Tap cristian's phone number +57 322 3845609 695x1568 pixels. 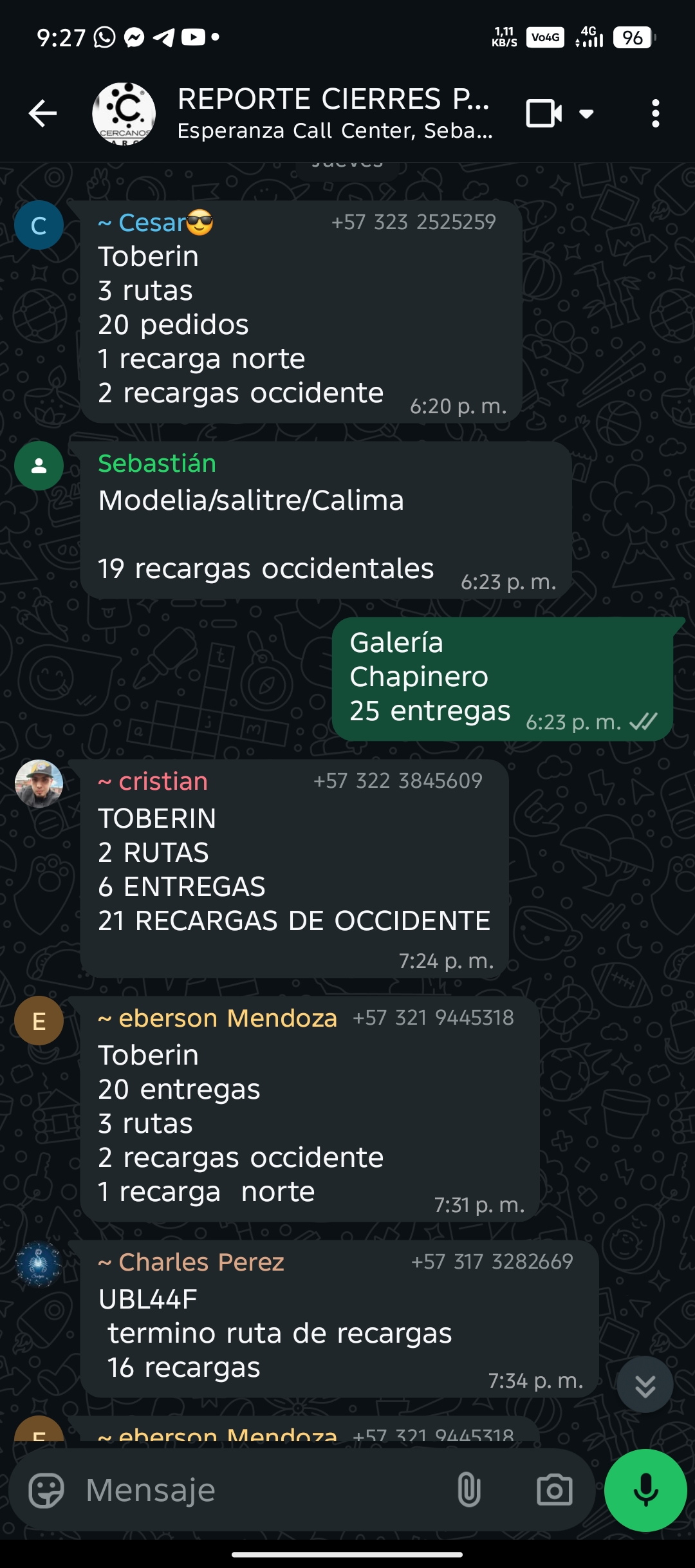click(398, 781)
